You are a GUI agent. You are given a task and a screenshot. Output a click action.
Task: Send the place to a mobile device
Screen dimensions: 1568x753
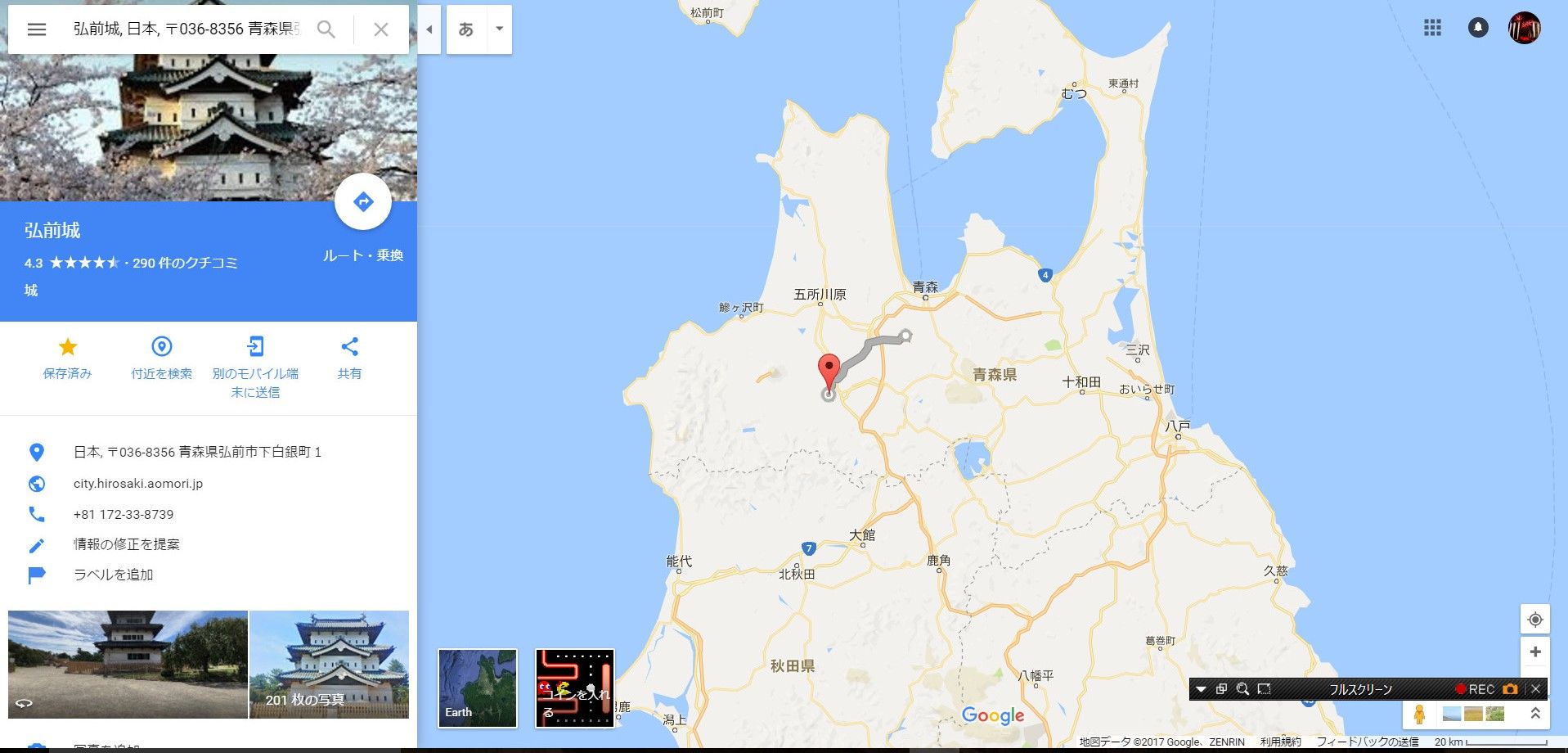coord(255,367)
